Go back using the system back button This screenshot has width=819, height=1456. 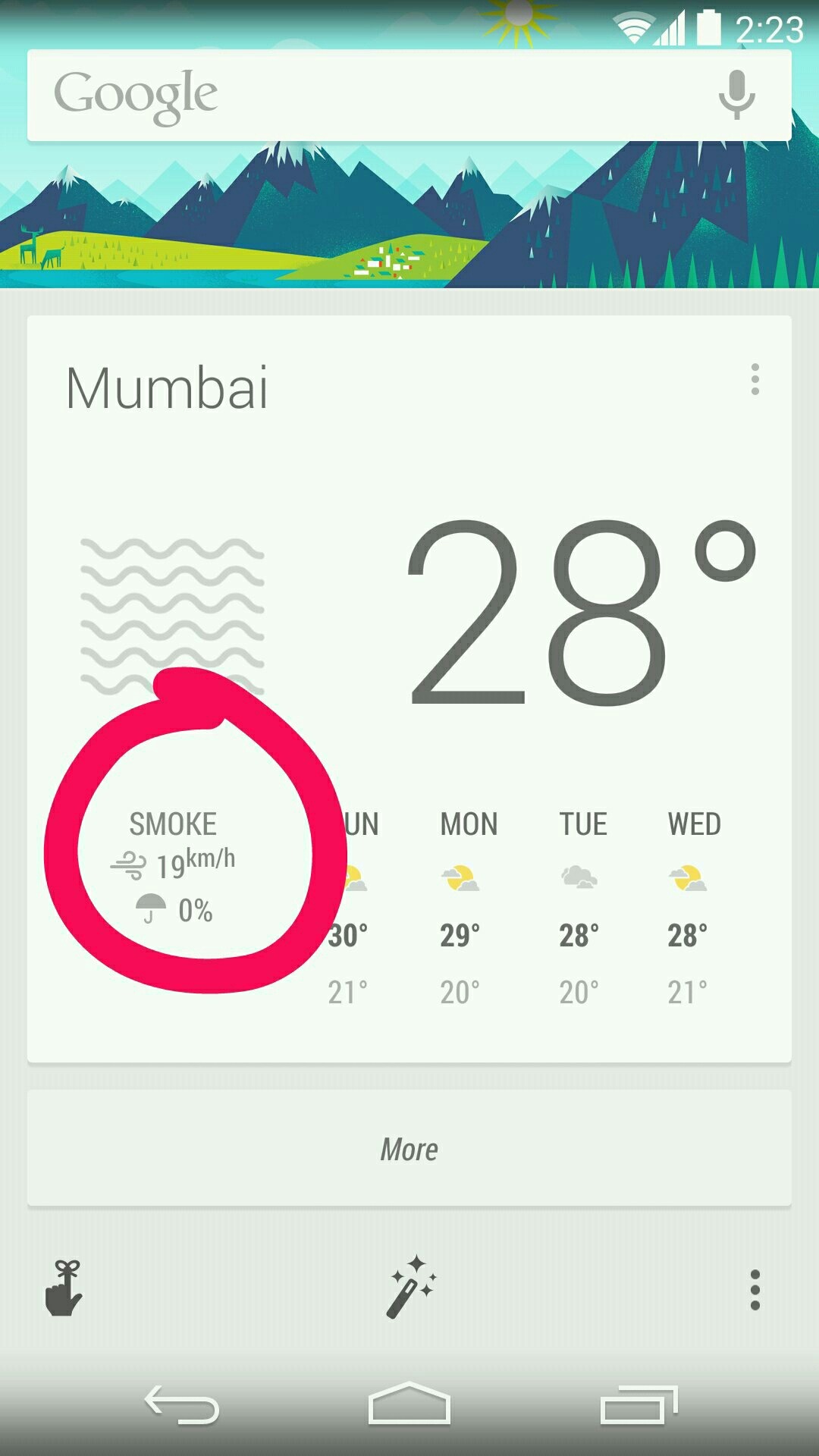[x=182, y=1405]
